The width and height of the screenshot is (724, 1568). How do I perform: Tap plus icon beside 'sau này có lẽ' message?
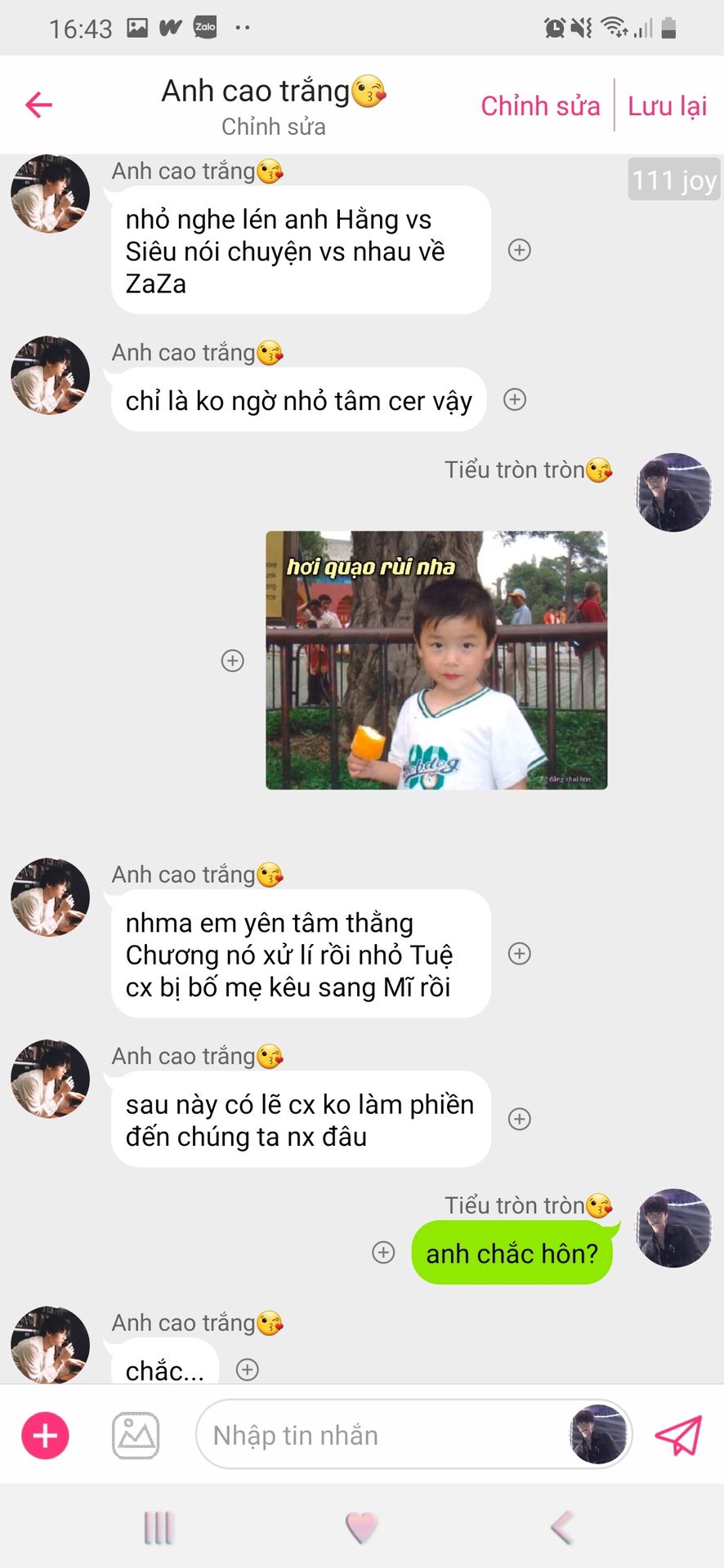coord(520,1119)
